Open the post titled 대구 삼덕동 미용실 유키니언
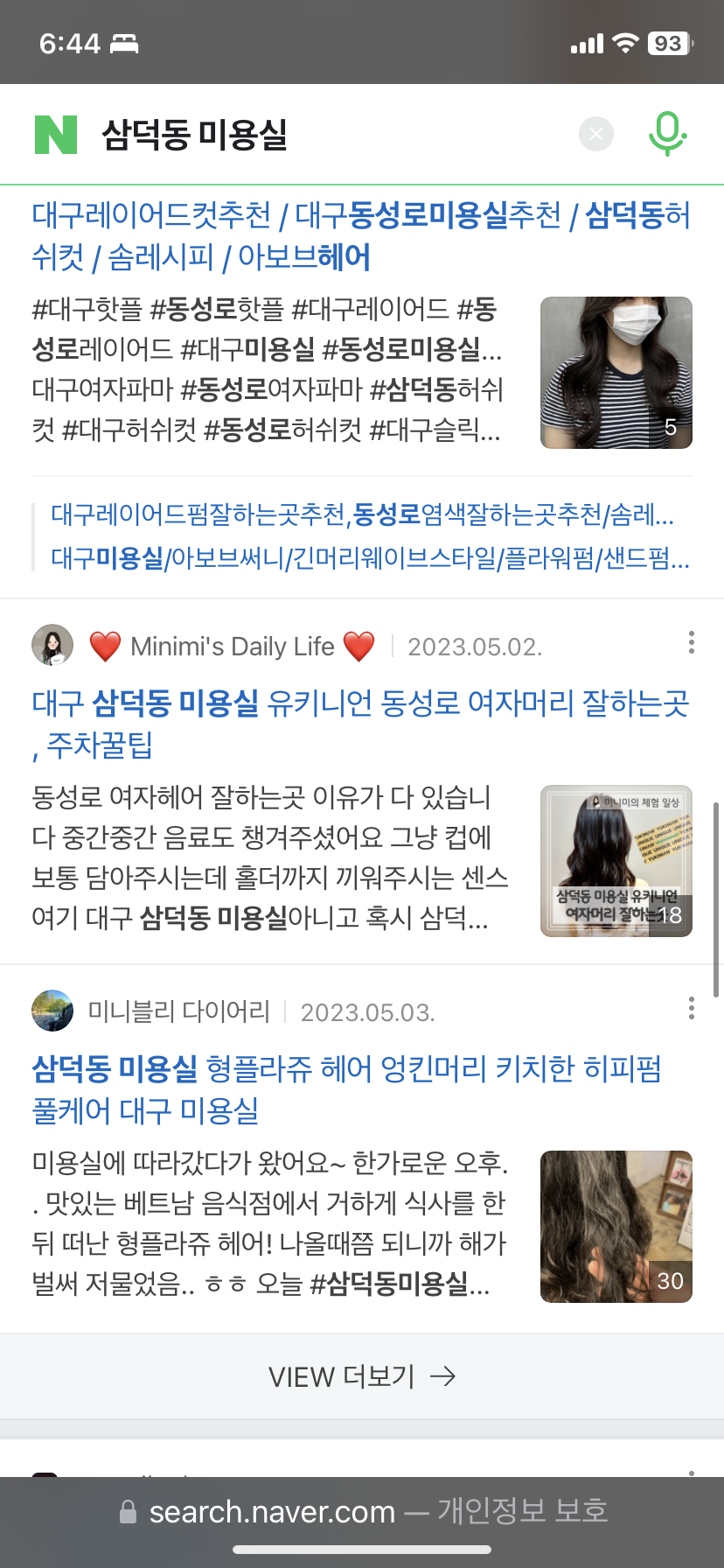This screenshot has width=724, height=1568. tap(360, 723)
